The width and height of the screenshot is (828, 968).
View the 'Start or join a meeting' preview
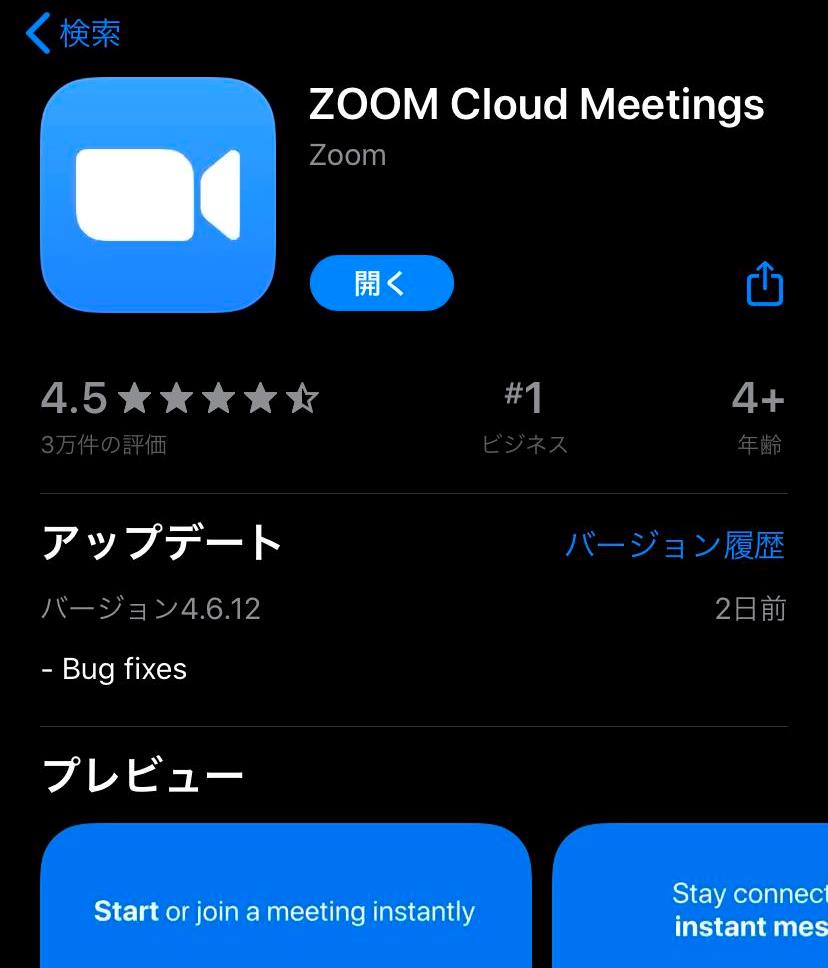click(x=285, y=900)
